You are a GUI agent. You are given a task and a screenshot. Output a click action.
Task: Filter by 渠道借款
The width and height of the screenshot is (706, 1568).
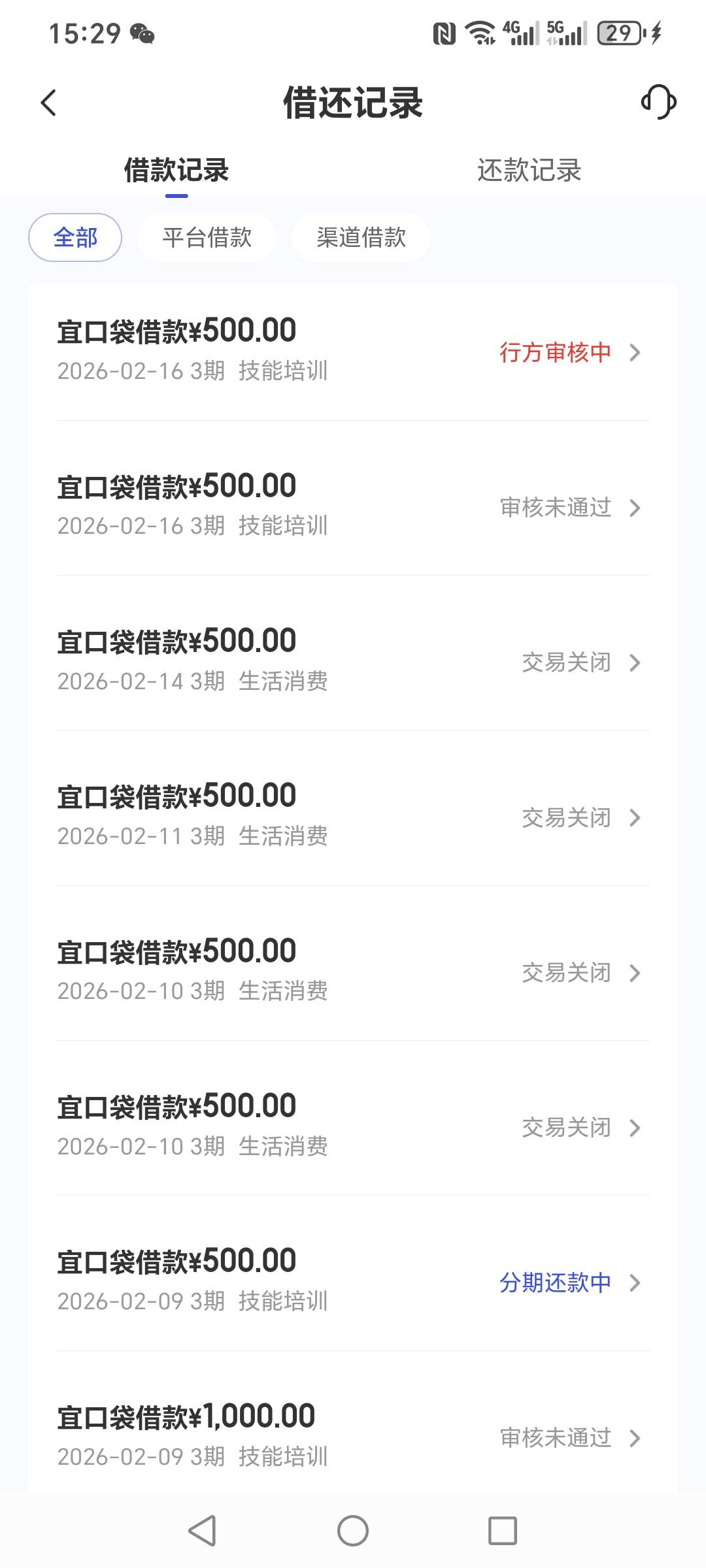[x=361, y=237]
